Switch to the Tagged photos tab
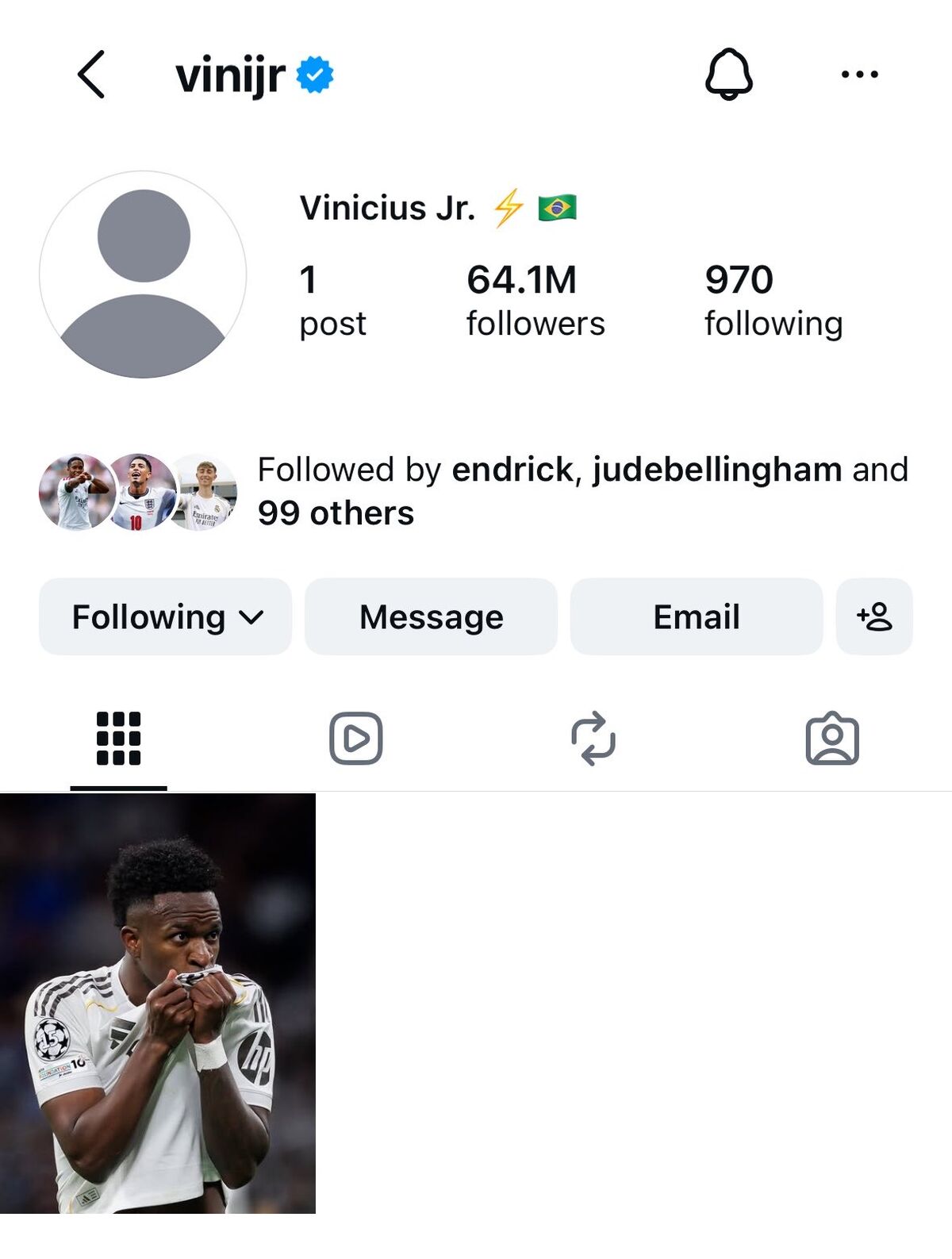The image size is (952, 1259). tap(832, 739)
